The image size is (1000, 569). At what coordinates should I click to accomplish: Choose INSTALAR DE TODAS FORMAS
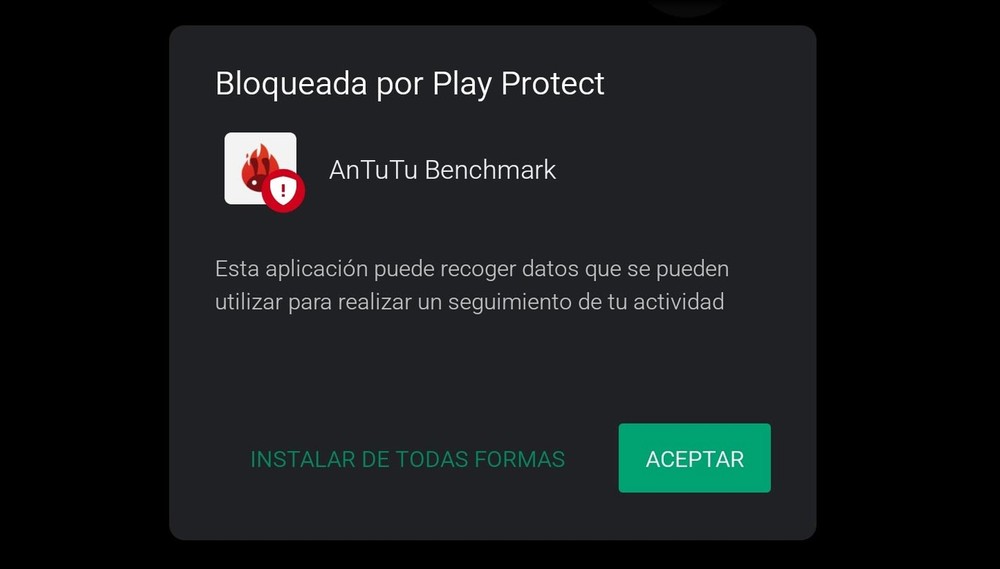coord(407,460)
